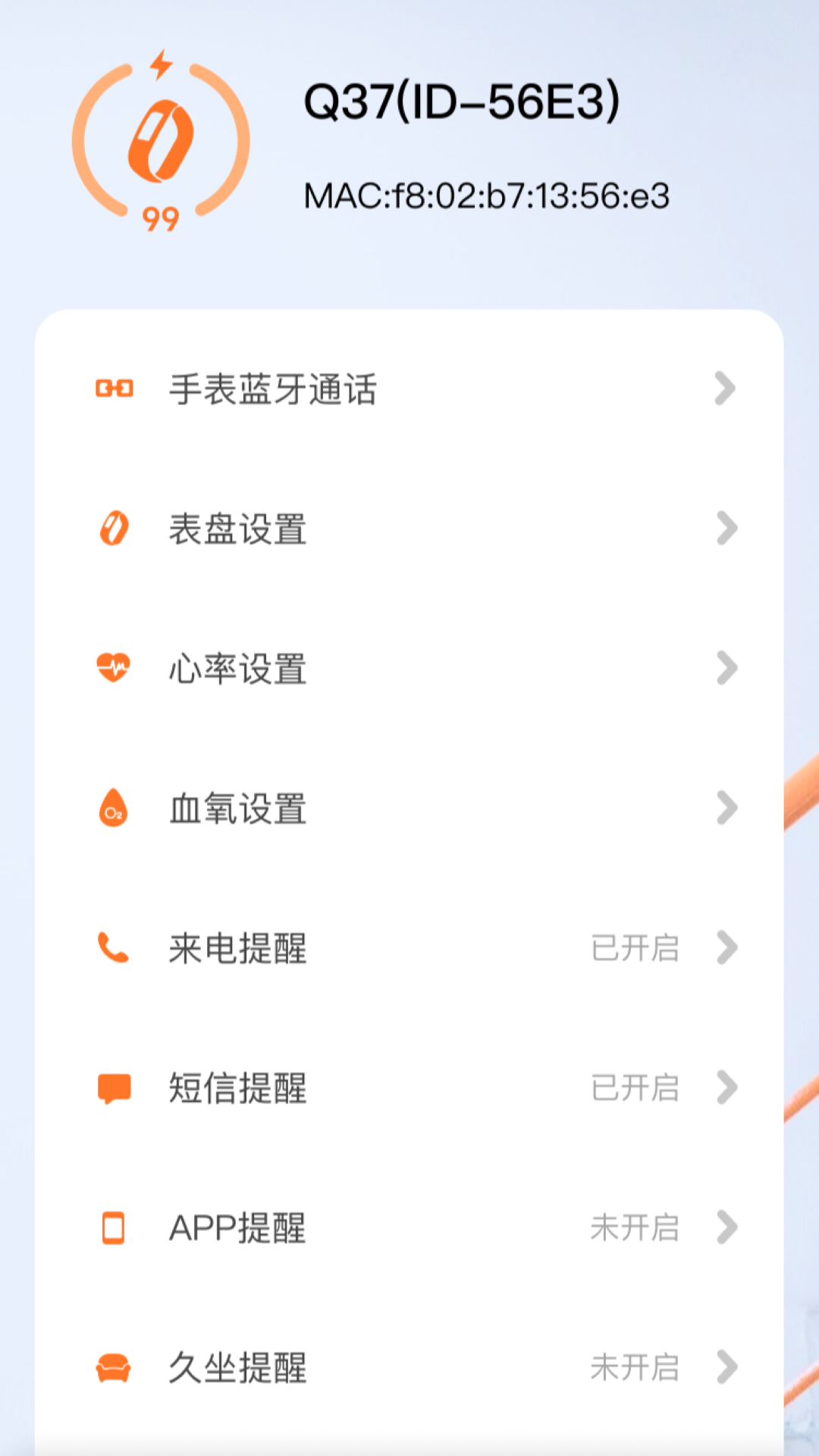
Task: Expand 久坐提醒 with its chevron
Action: (x=726, y=1365)
